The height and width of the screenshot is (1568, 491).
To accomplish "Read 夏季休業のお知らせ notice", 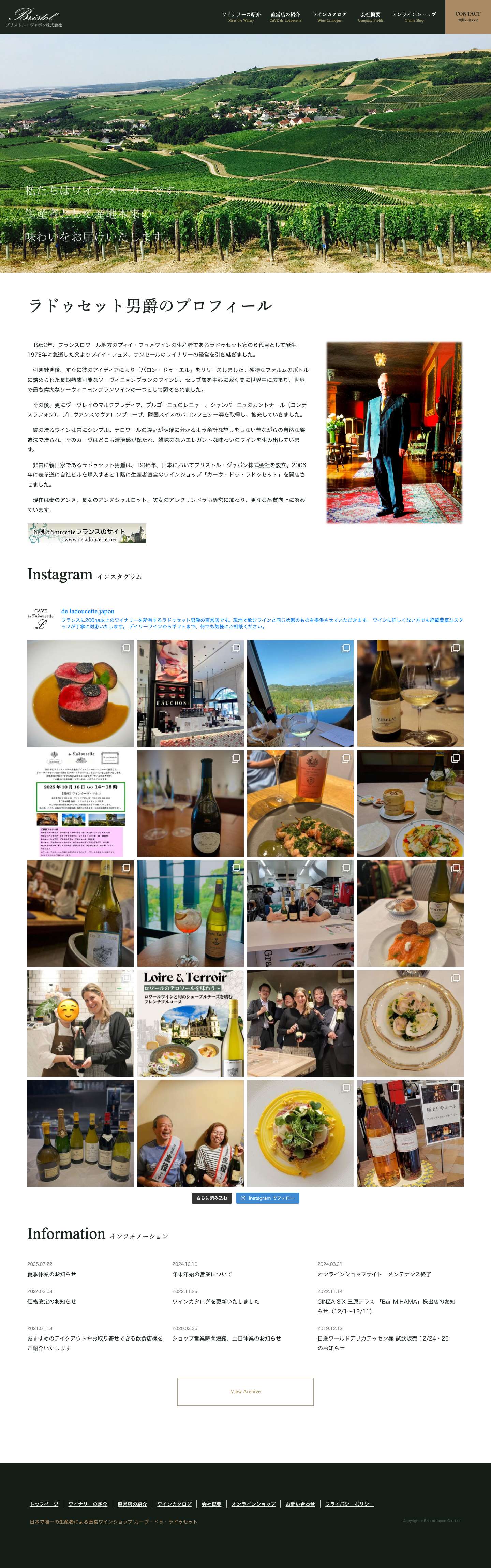I will (52, 1274).
